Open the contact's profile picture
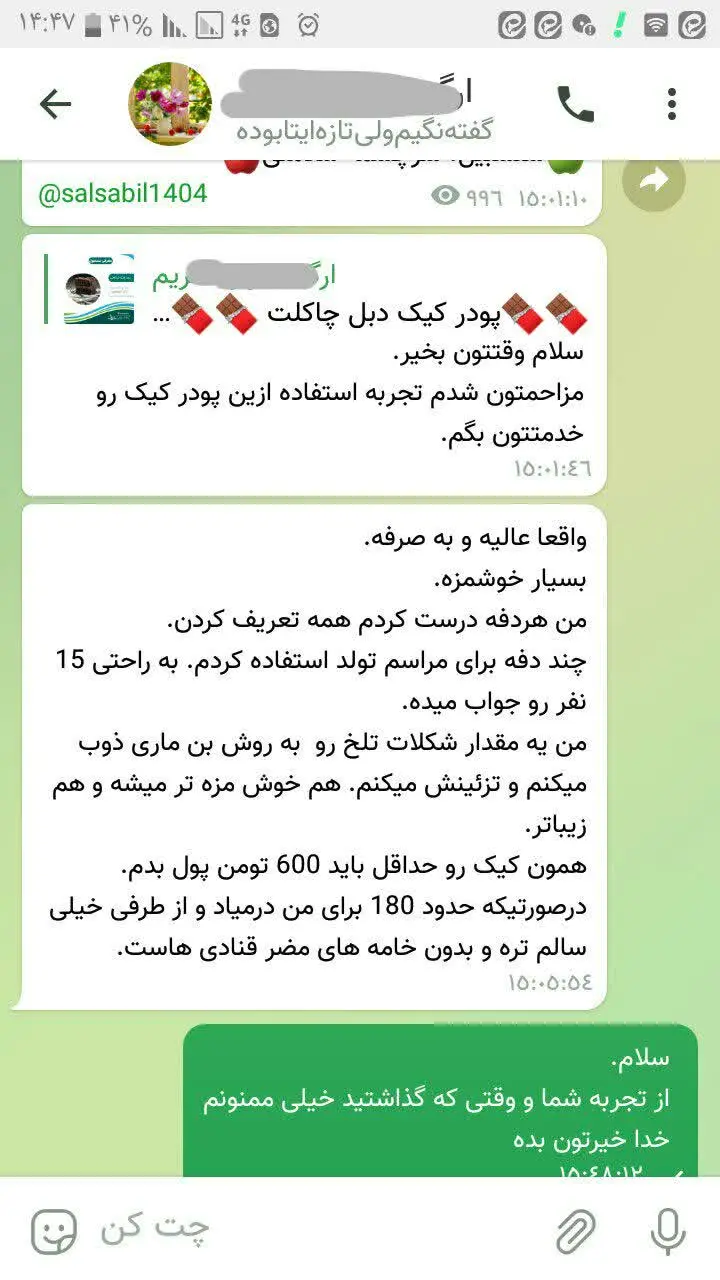This screenshot has height=1280, width=720. [x=170, y=104]
